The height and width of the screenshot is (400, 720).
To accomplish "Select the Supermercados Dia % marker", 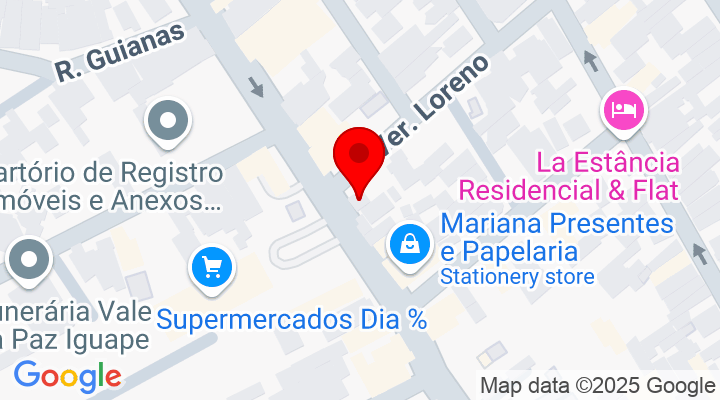I will tap(211, 268).
